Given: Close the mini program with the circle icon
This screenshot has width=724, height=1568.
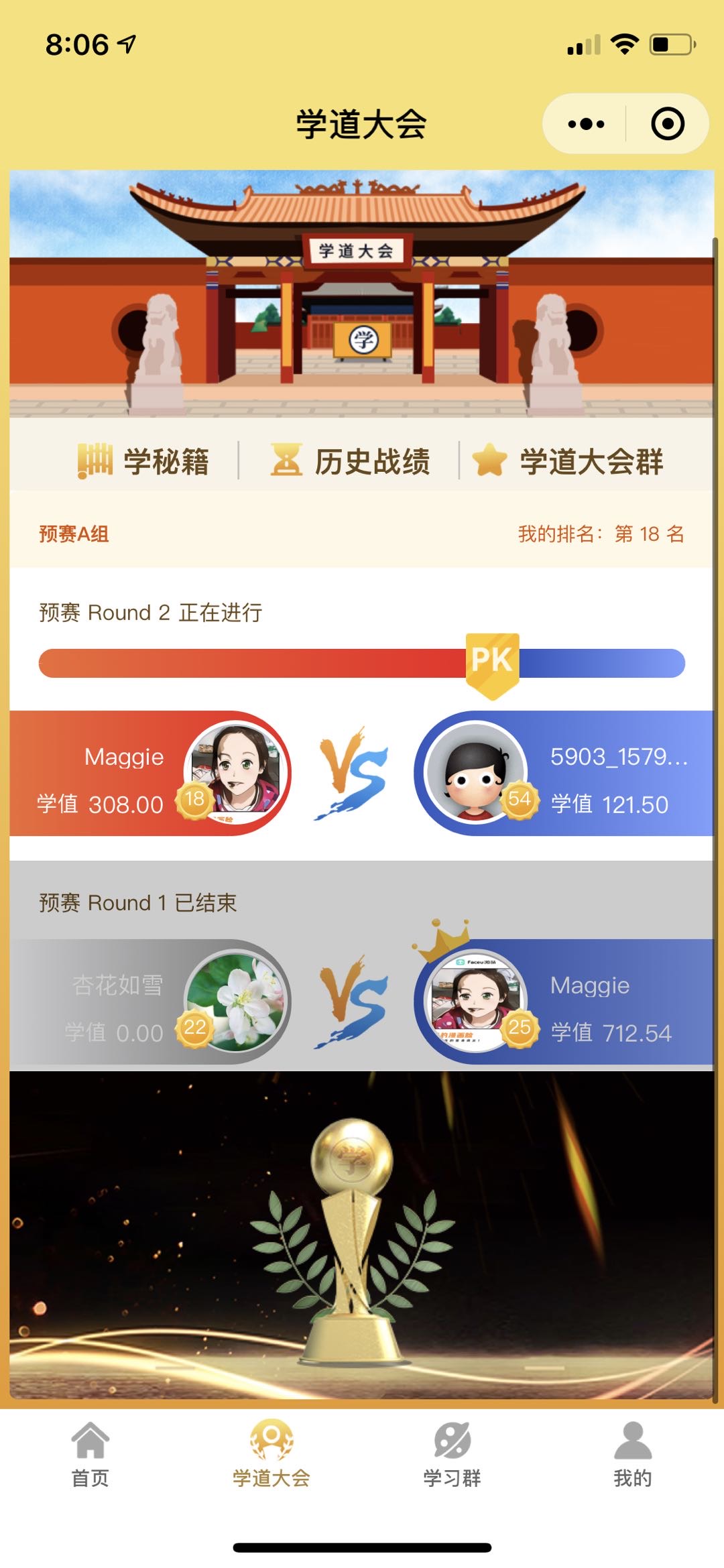Looking at the screenshot, I should click(x=667, y=124).
